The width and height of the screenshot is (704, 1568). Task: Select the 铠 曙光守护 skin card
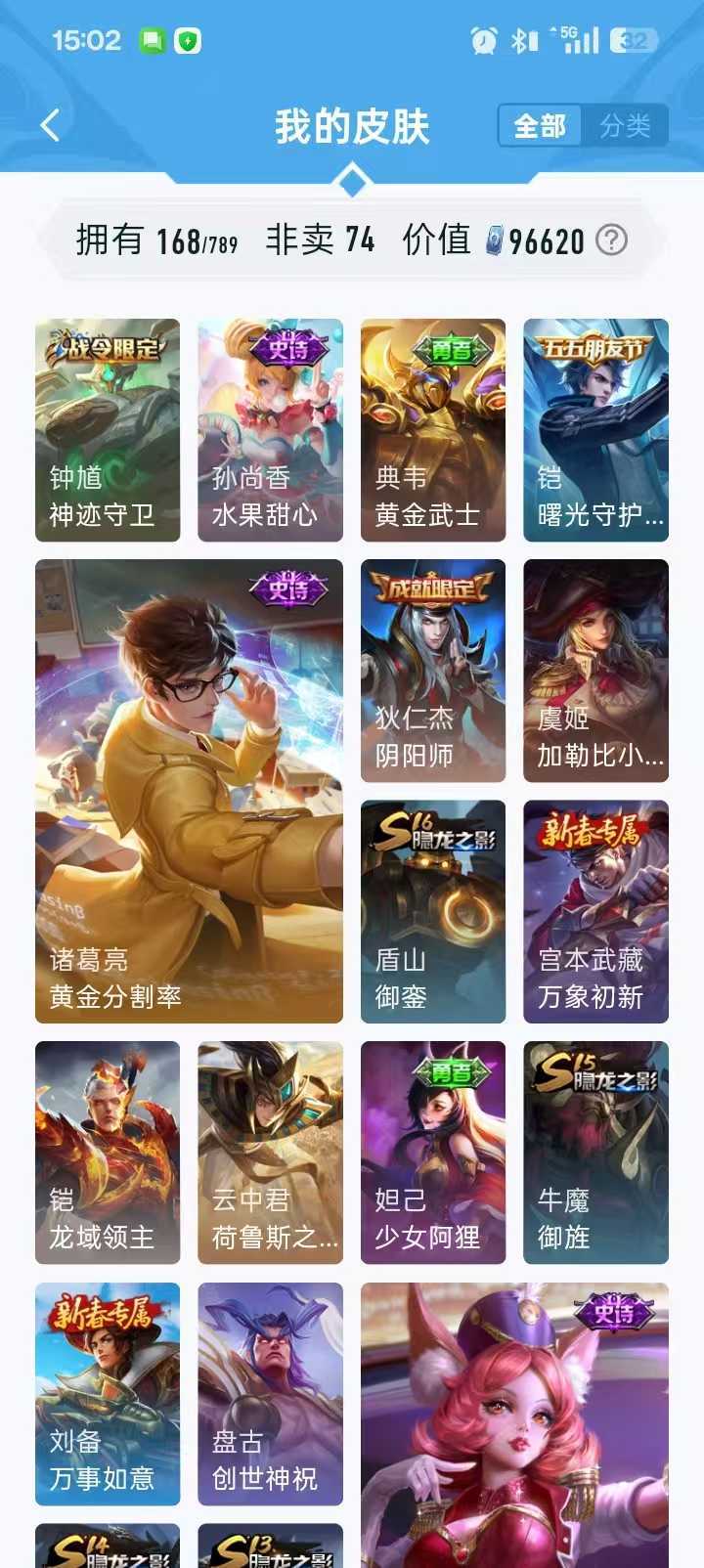595,430
